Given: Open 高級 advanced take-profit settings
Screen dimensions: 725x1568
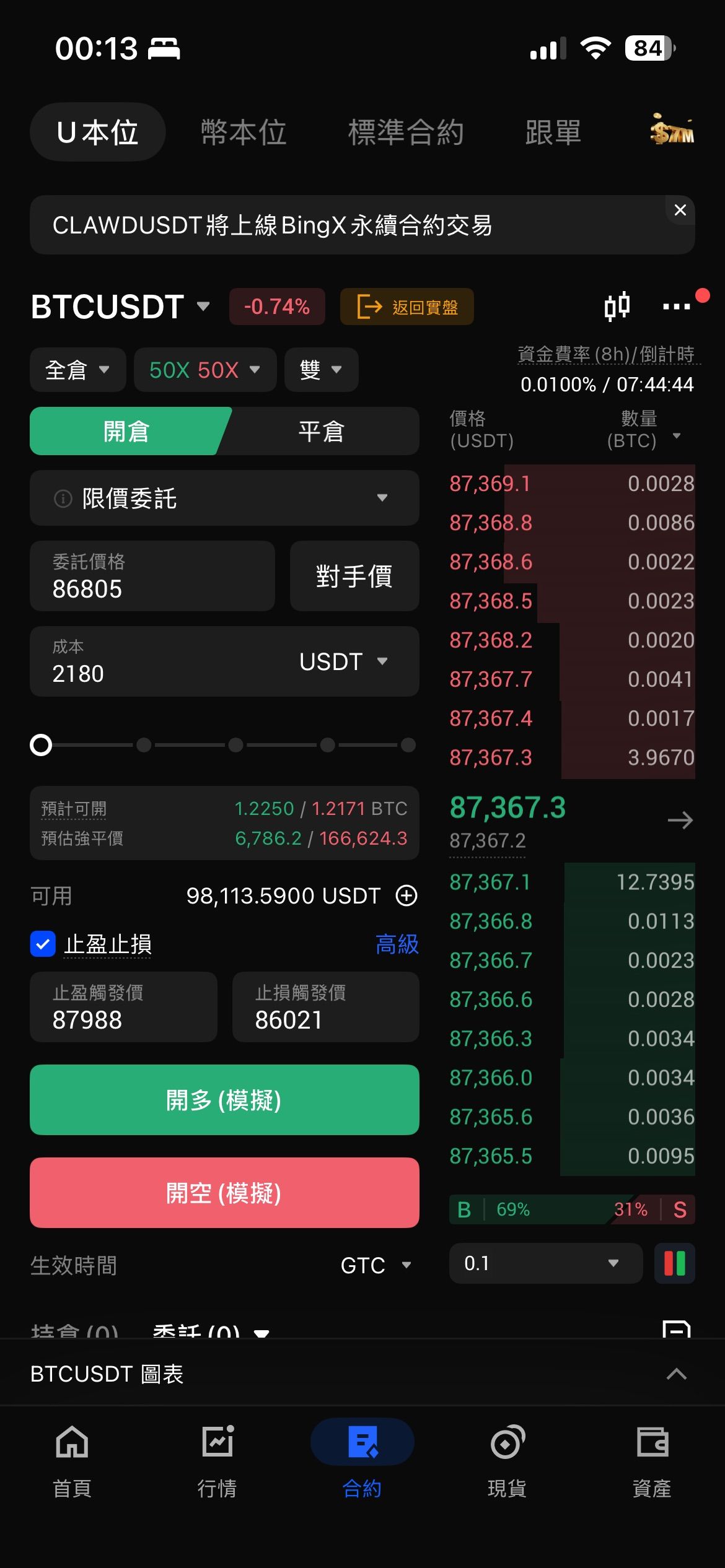Looking at the screenshot, I should (397, 944).
